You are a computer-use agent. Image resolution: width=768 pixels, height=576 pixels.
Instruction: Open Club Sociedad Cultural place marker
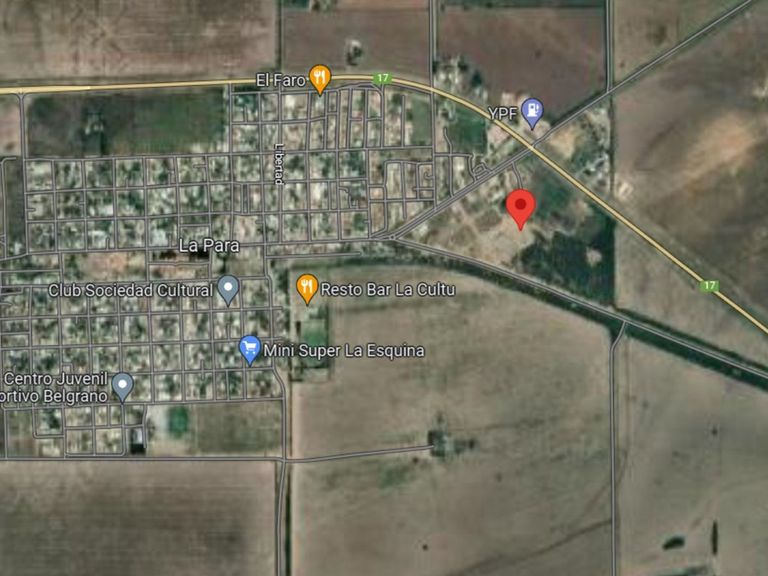click(x=228, y=289)
